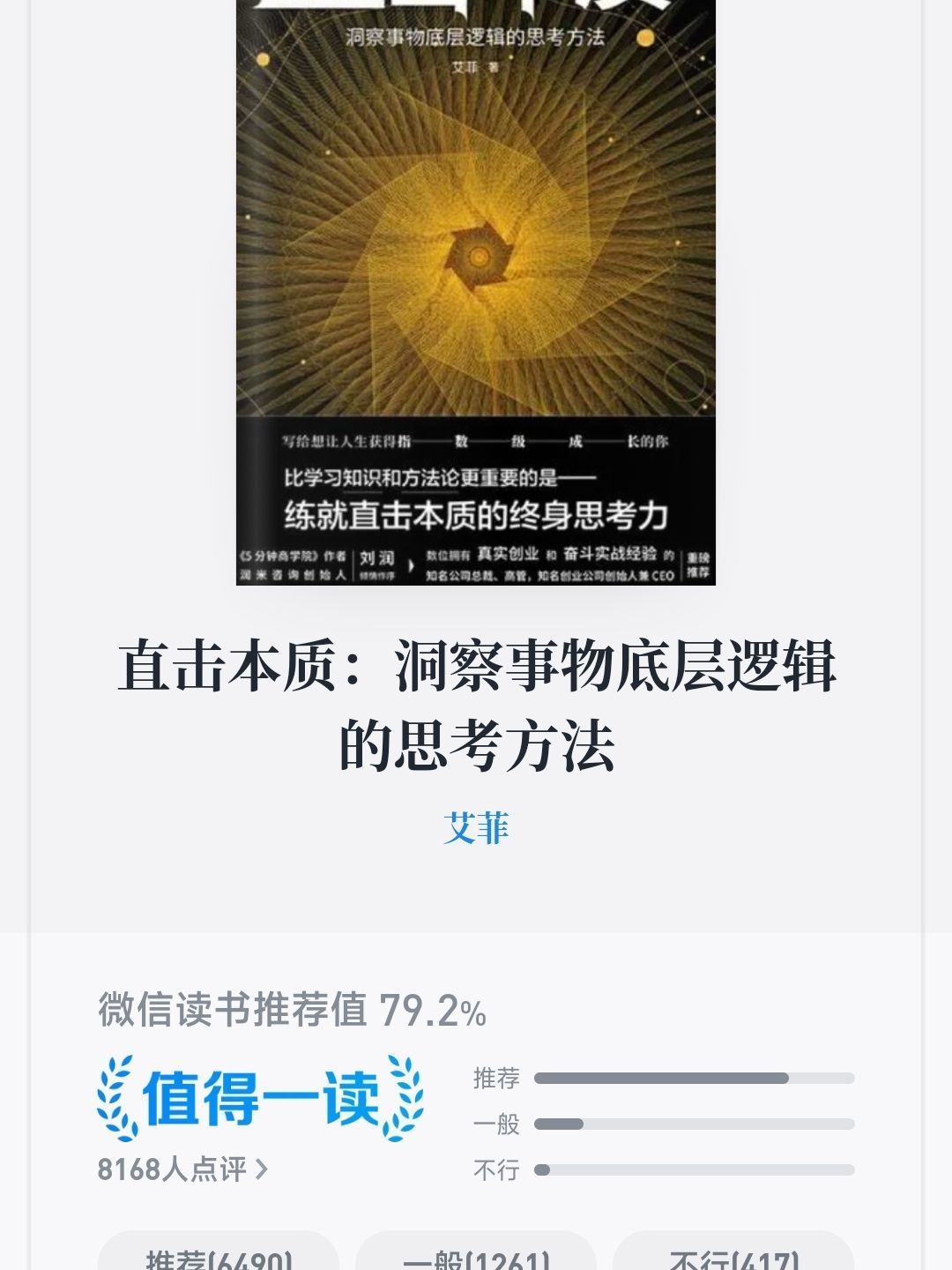The image size is (952, 1270).
Task: Click the 不行 rating row label
Action: [x=497, y=1169]
